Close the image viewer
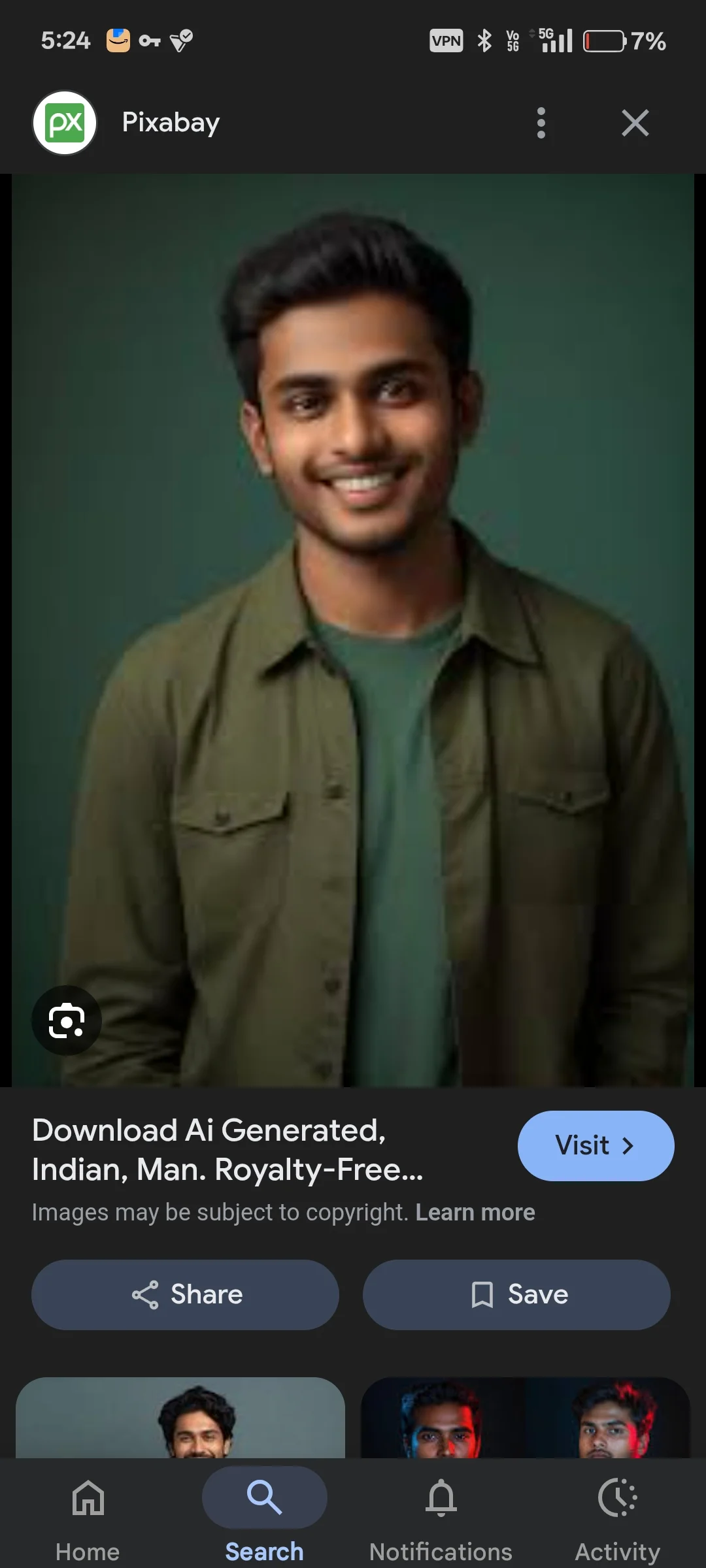The height and width of the screenshot is (1568, 706). pyautogui.click(x=635, y=123)
